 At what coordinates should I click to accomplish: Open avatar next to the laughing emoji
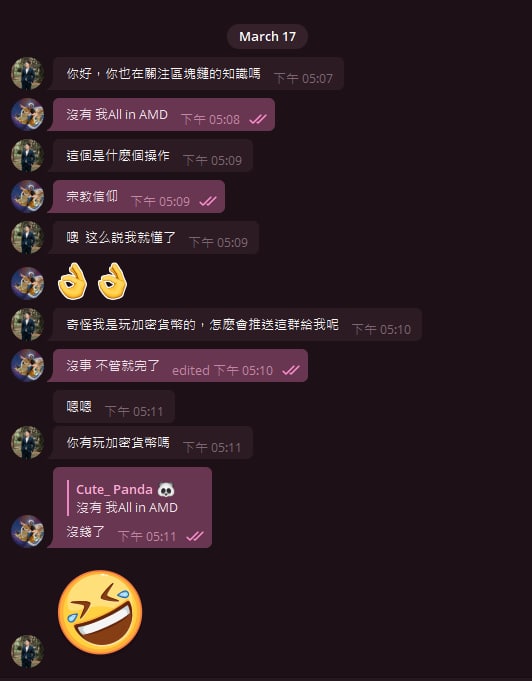(27, 651)
